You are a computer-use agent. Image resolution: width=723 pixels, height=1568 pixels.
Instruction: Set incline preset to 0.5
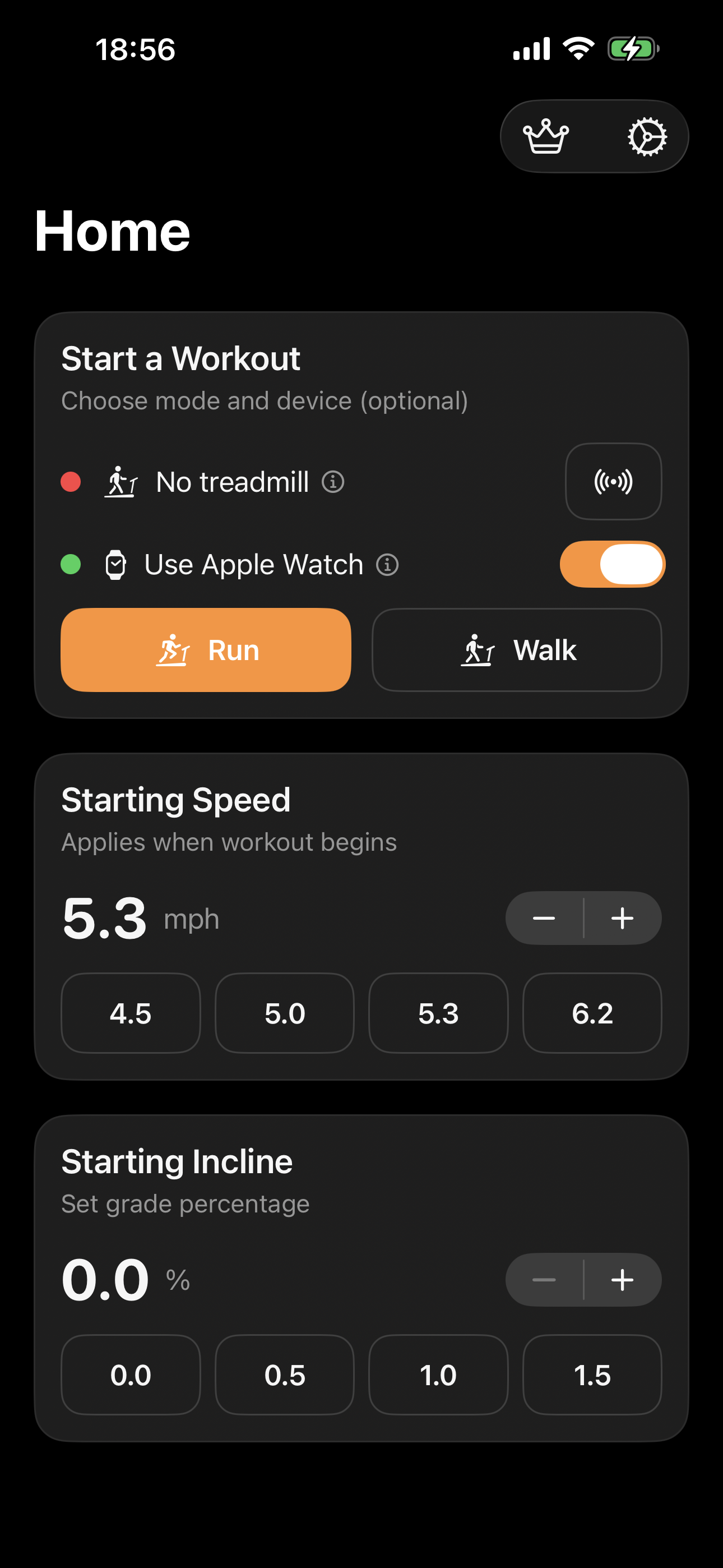coord(285,1375)
